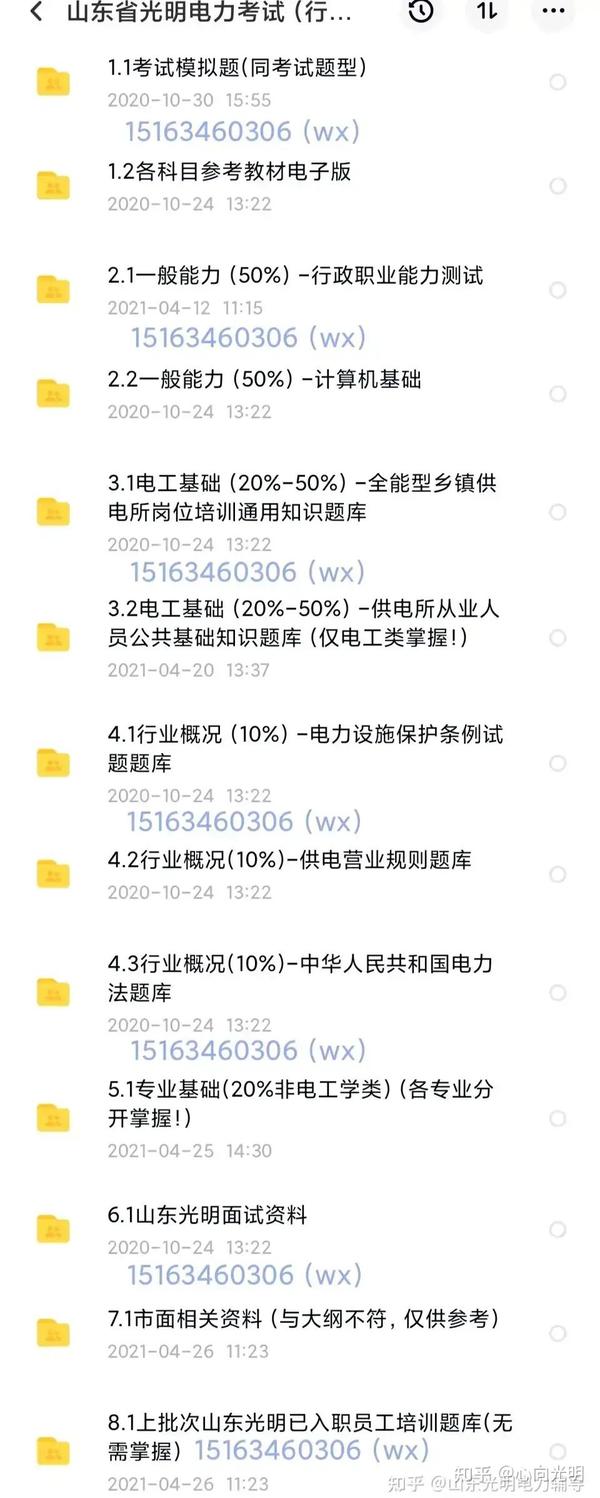This screenshot has height=1498, width=600.
Task: Open folder 7.1市面相关资料
Action: (303, 1319)
